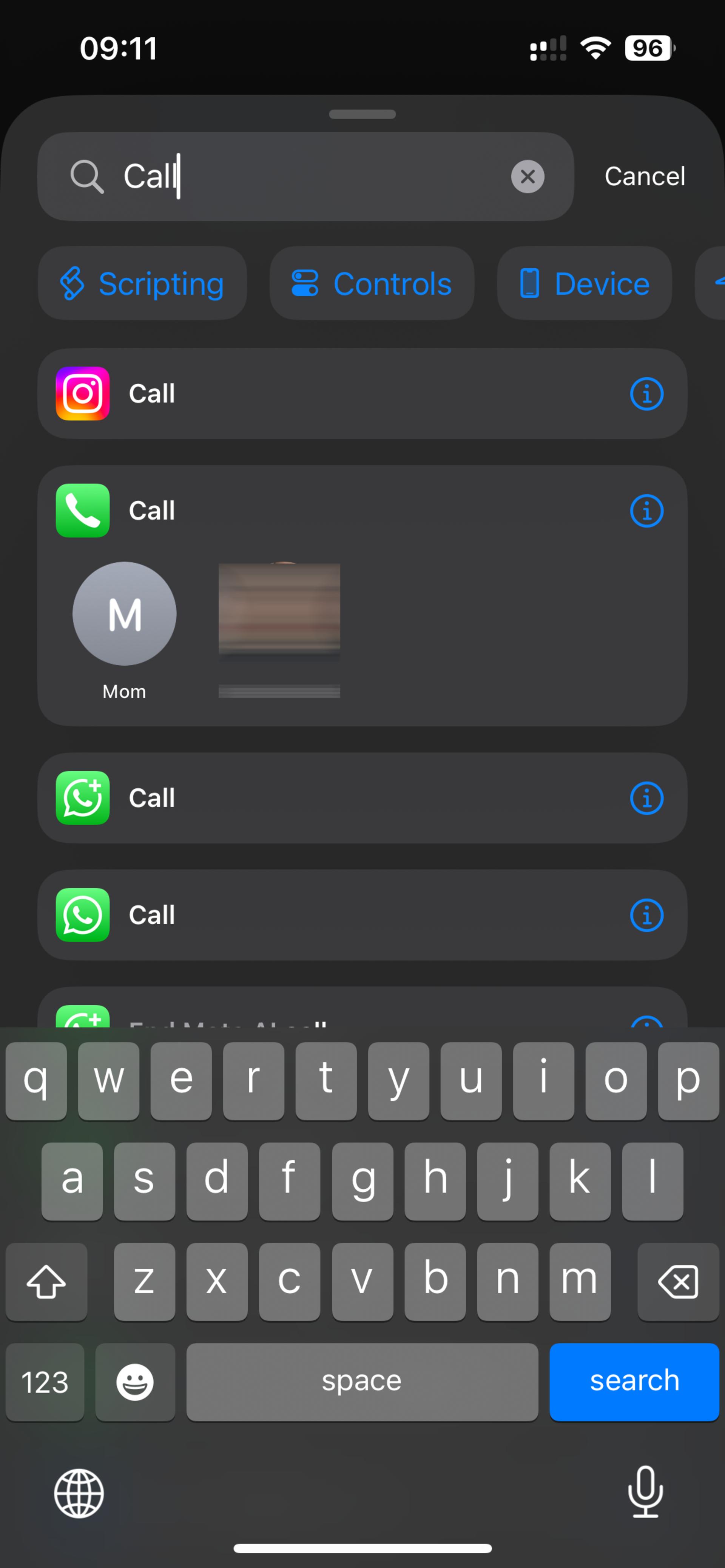This screenshot has height=1568, width=725.
Task: Add the first WhatsApp Call action
Action: (362, 798)
